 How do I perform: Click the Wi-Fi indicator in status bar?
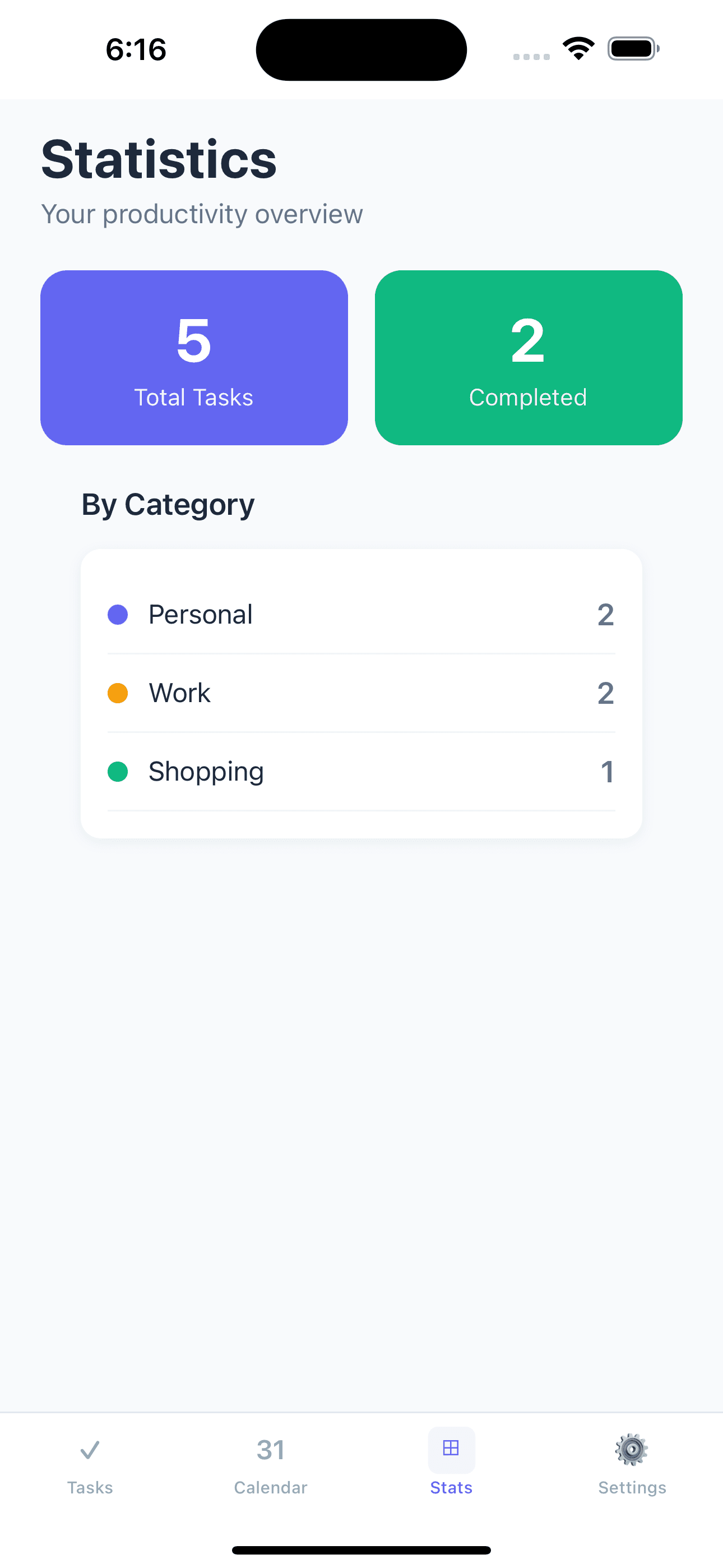click(578, 49)
